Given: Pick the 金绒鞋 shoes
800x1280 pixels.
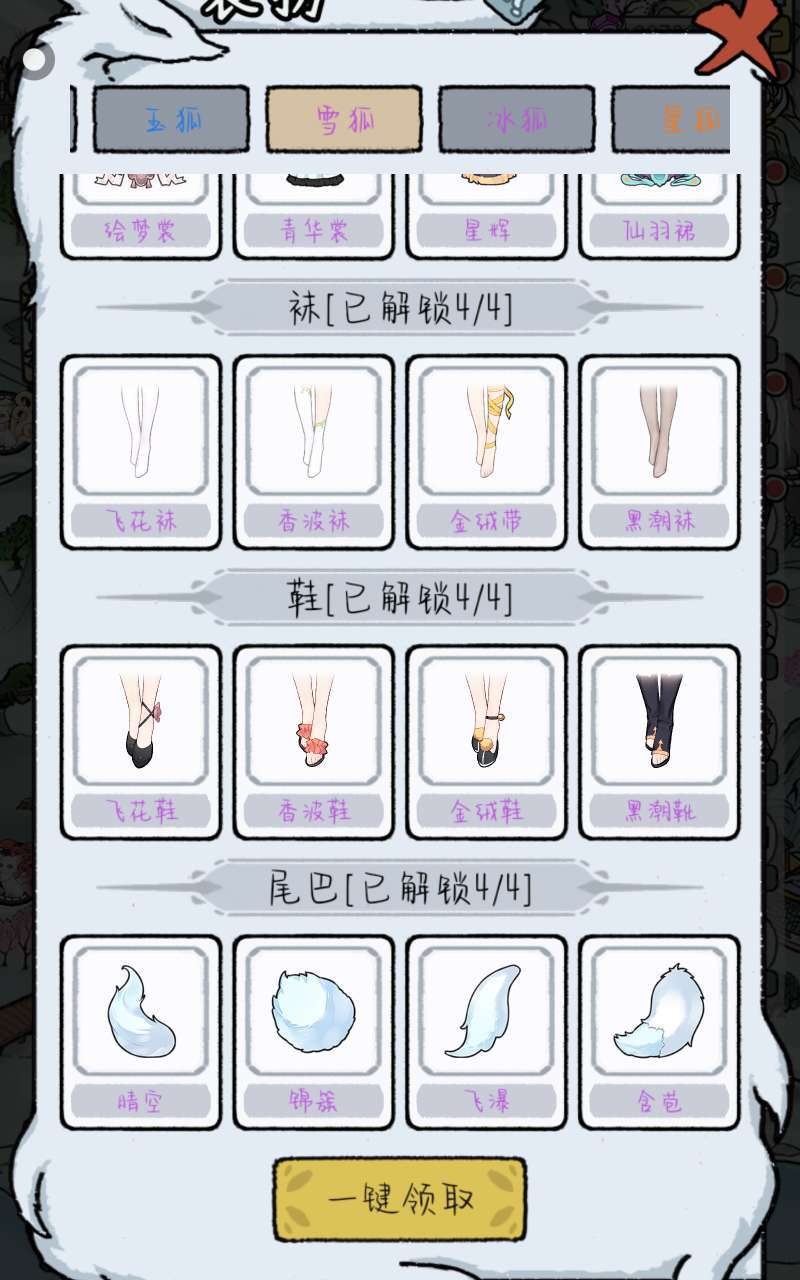Looking at the screenshot, I should (x=487, y=742).
